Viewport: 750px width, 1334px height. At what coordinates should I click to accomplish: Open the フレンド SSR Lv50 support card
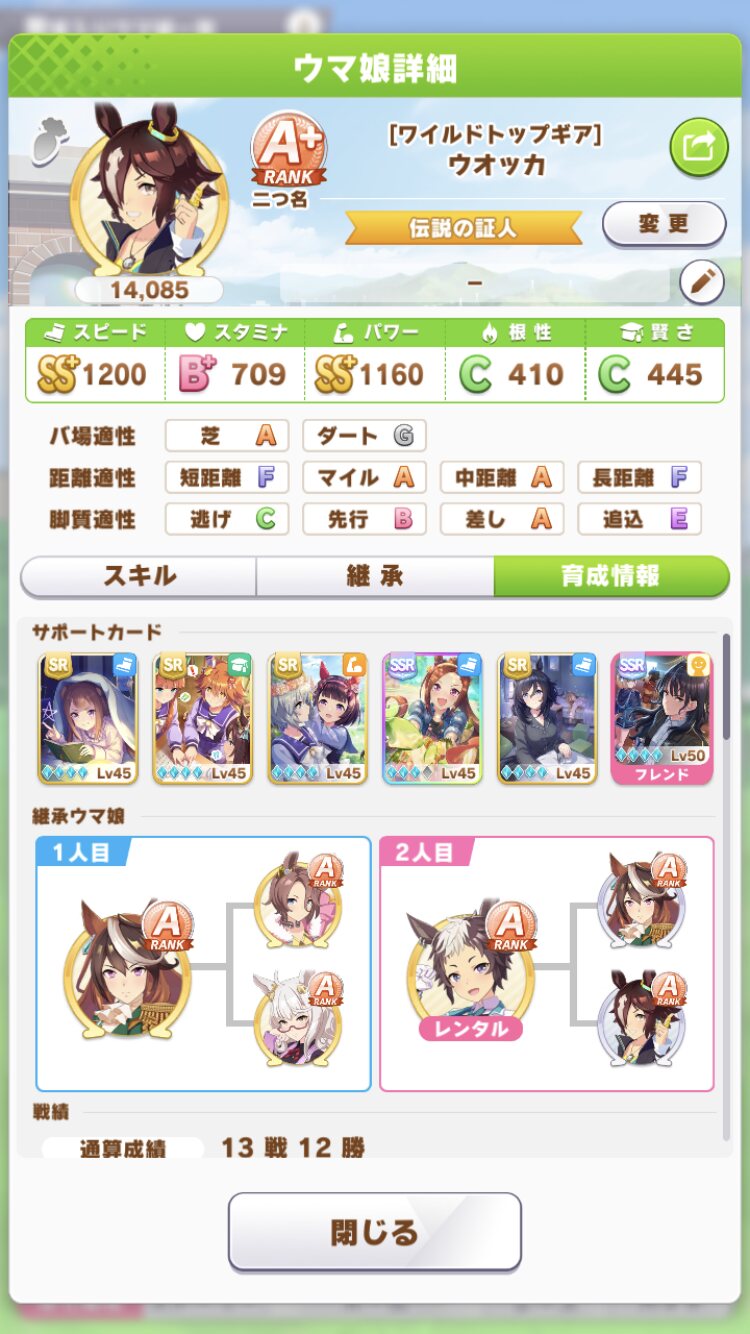[662, 718]
